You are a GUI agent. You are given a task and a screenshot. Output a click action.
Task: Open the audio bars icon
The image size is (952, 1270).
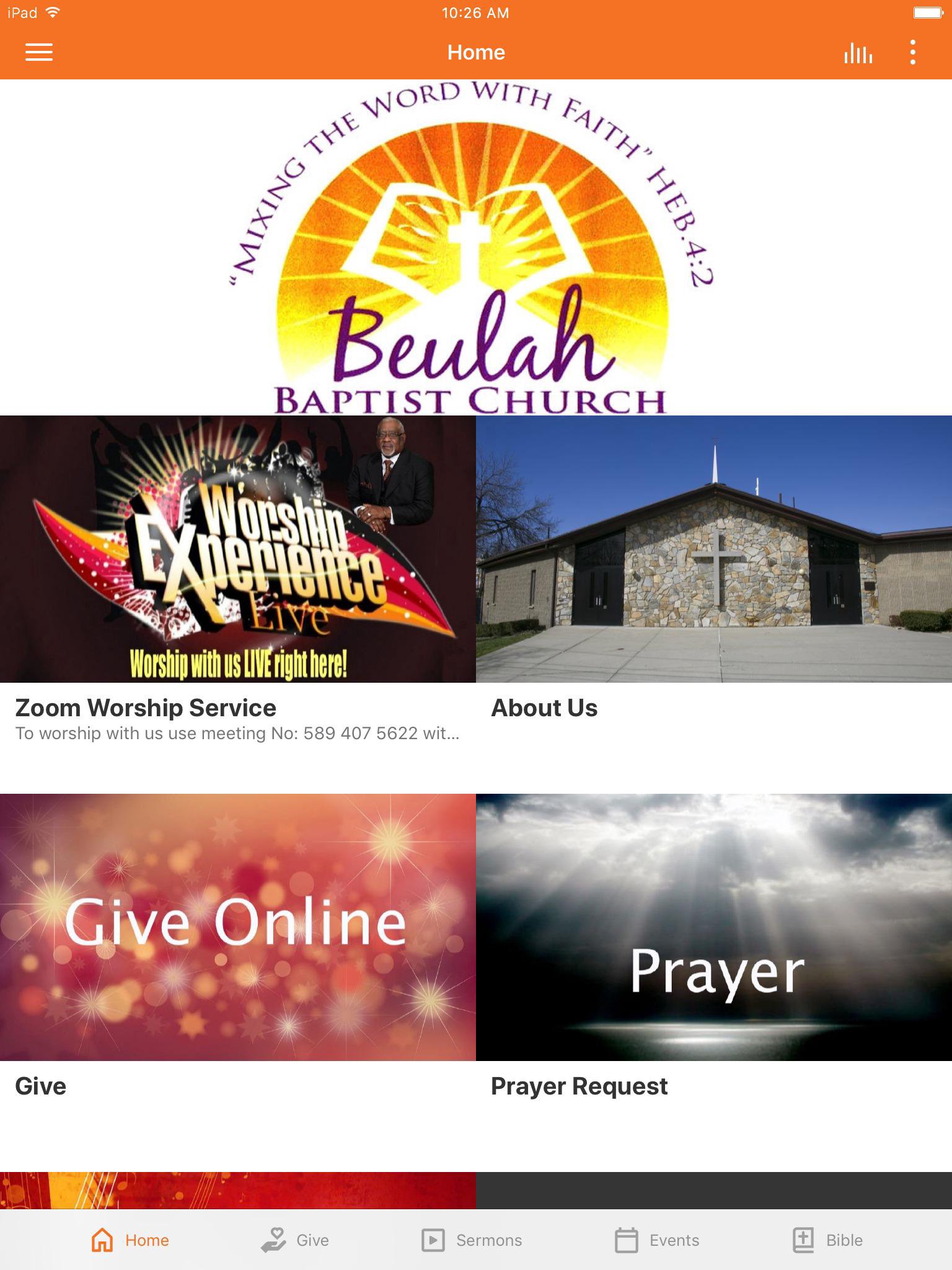pos(858,53)
